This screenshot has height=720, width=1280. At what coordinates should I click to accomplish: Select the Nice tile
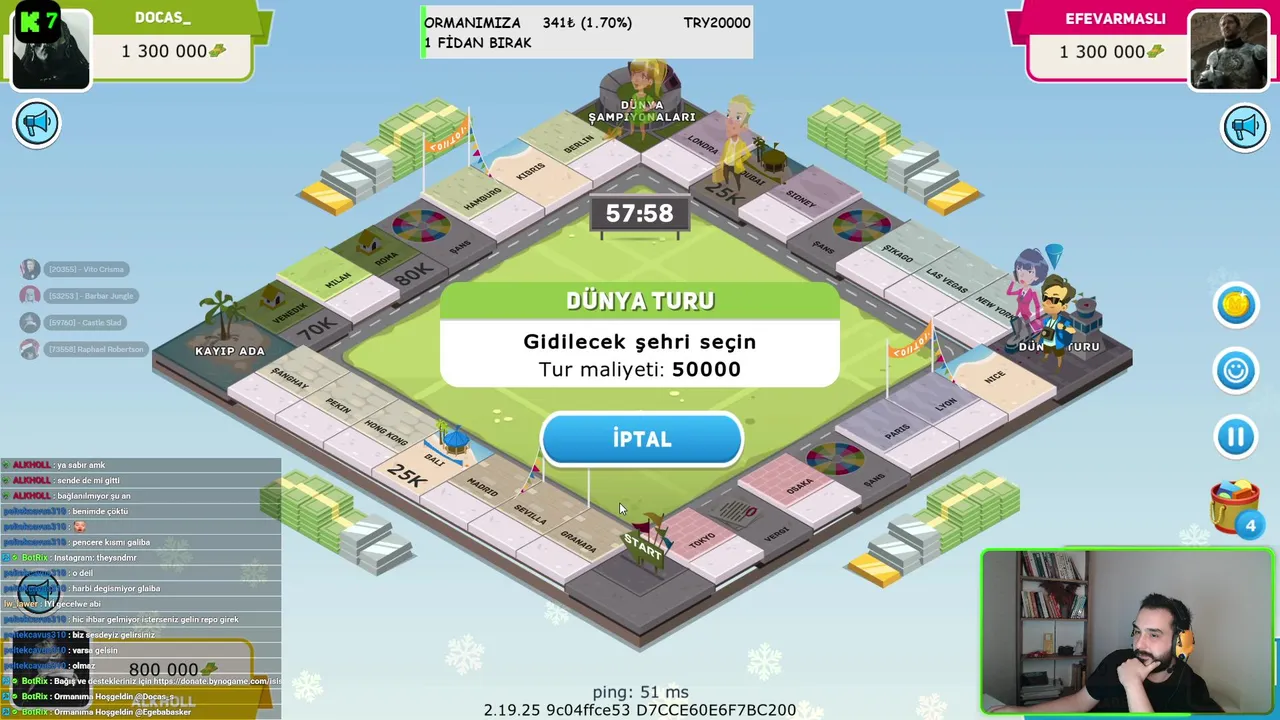click(995, 378)
